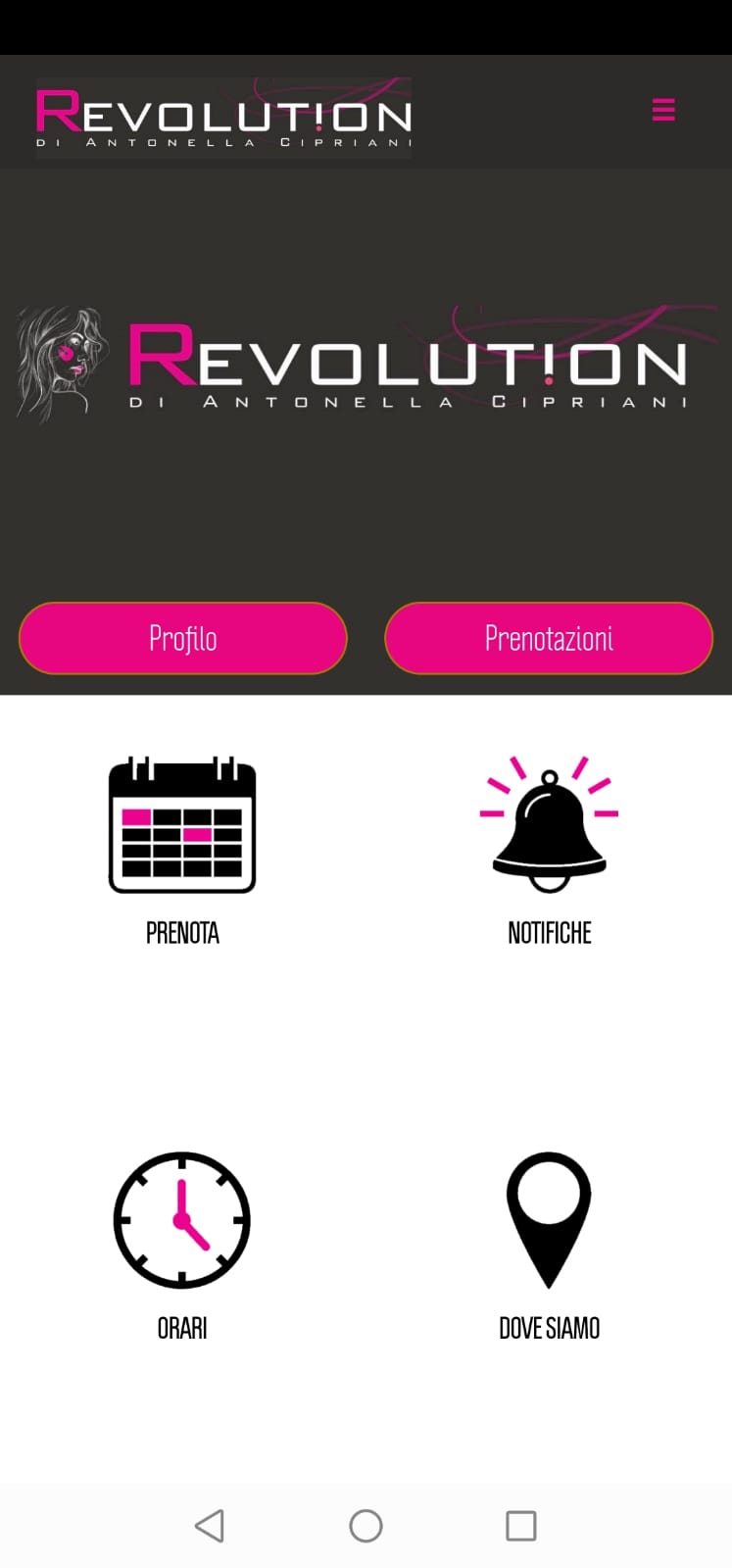Image resolution: width=732 pixels, height=1568 pixels.
Task: Tap the Revolution header logo
Action: [x=223, y=118]
